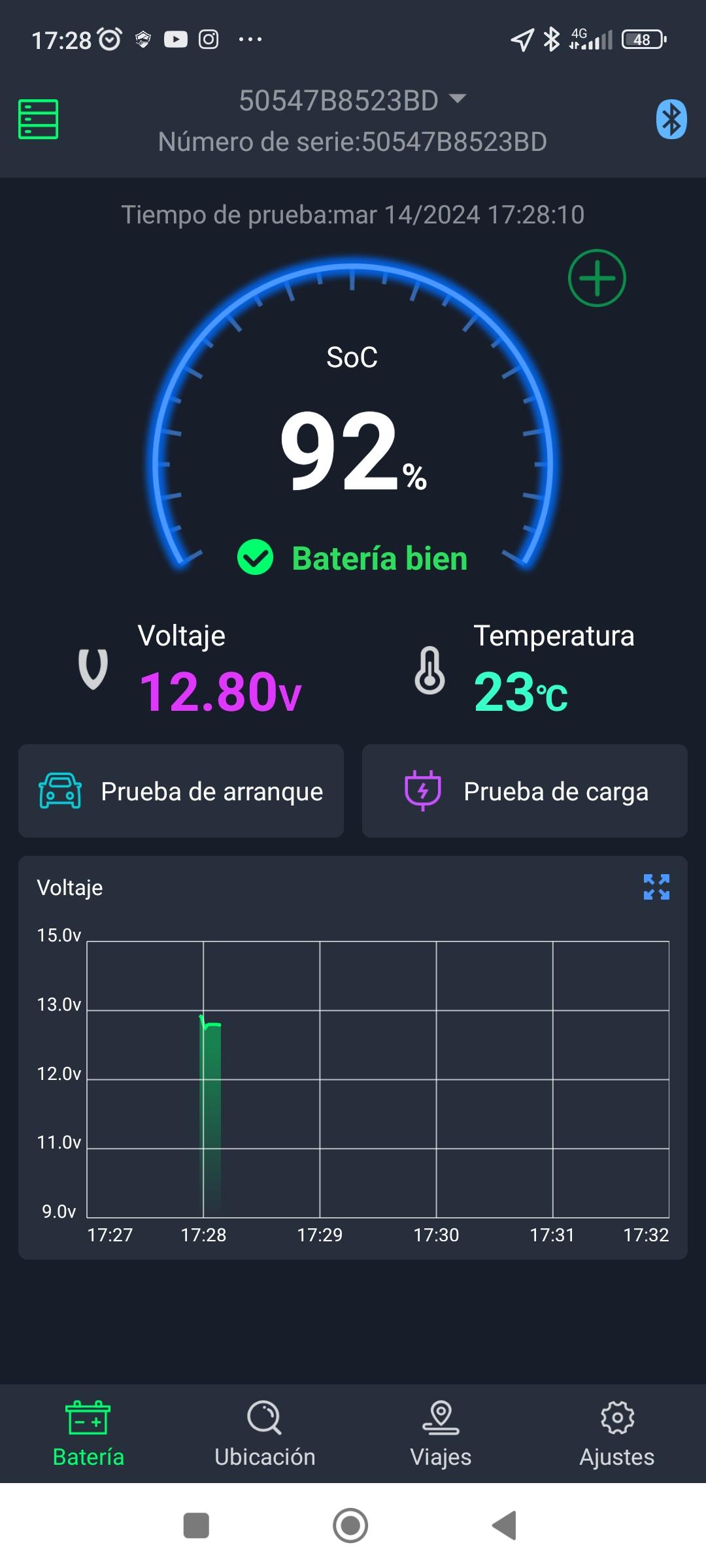706x1568 pixels.
Task: Switch to the Ubicación tab
Action: pos(265,1434)
